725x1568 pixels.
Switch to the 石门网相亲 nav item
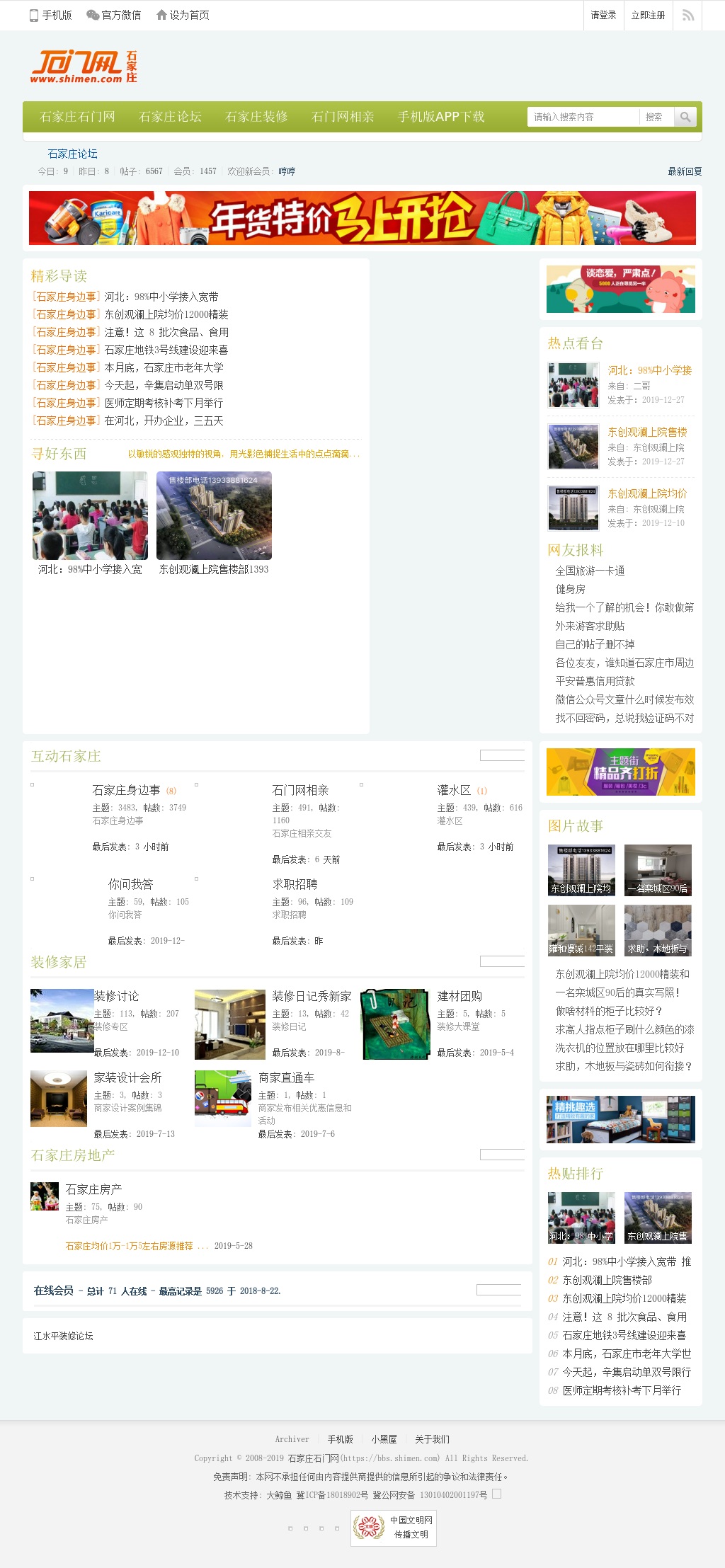coord(343,117)
